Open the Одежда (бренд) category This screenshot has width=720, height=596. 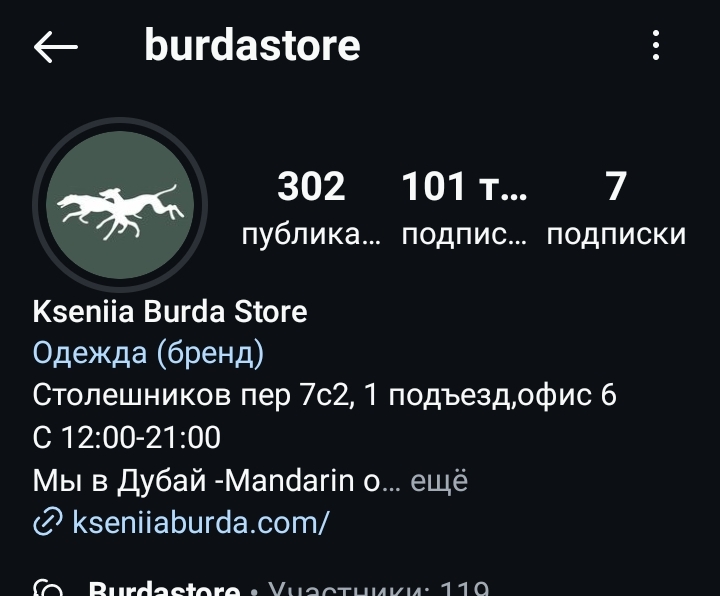point(148,353)
